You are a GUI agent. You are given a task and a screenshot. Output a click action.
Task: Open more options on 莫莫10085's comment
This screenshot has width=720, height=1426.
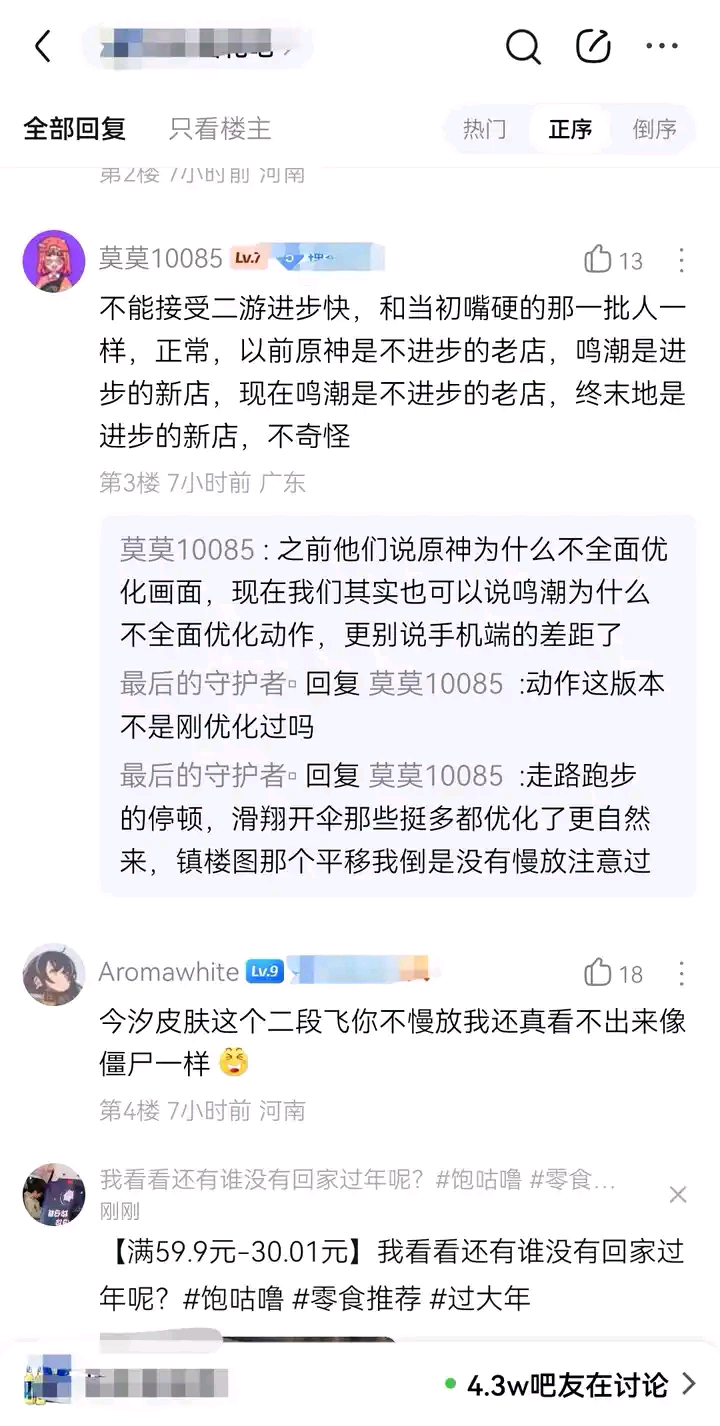pos(681,260)
